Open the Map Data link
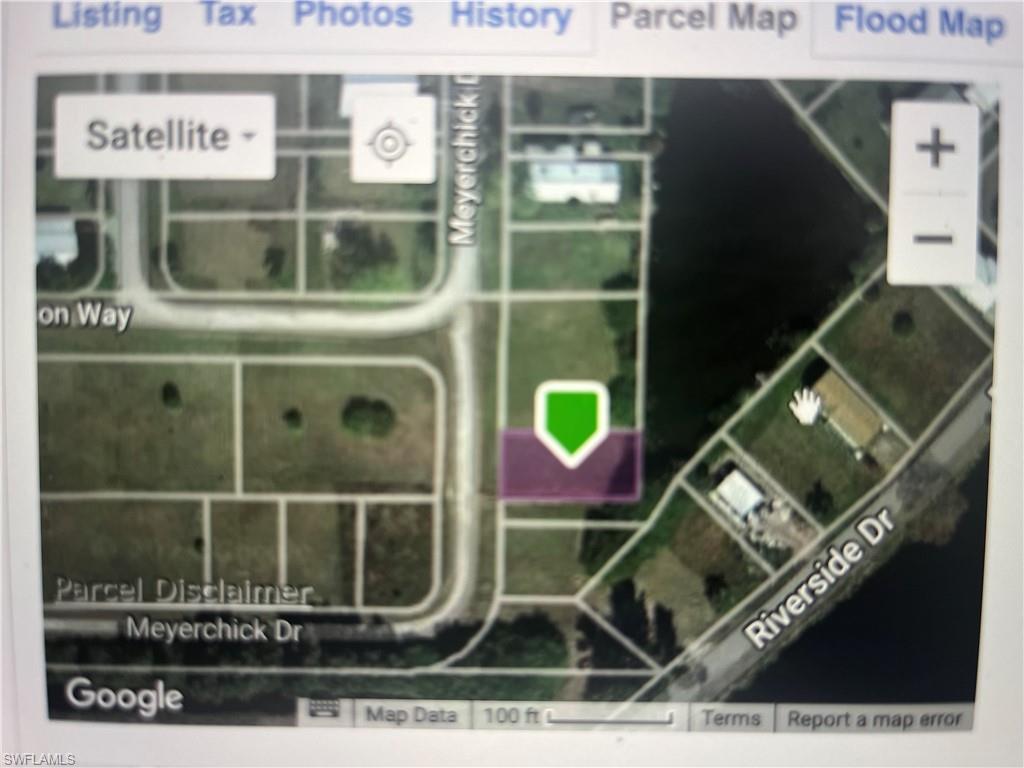Image resolution: width=1024 pixels, height=768 pixels. (411, 715)
